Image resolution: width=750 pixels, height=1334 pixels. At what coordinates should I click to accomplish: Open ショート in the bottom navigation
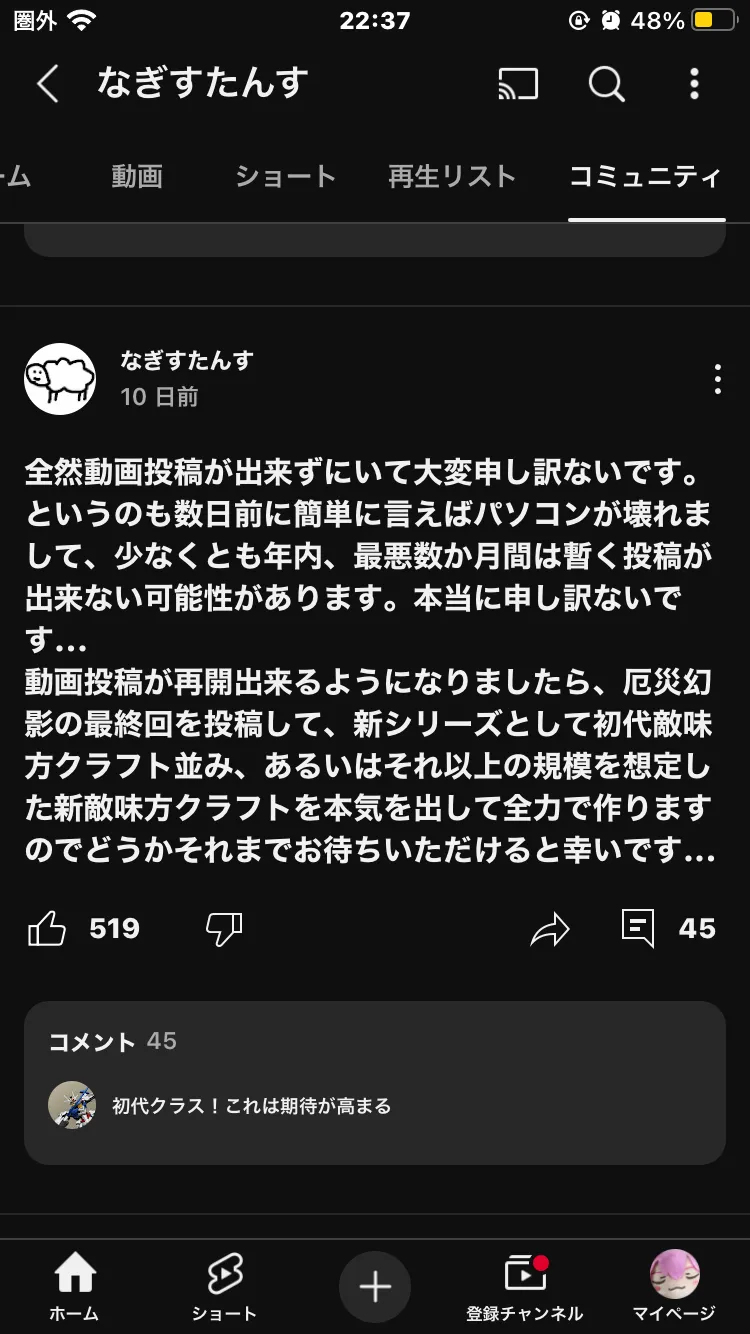pyautogui.click(x=224, y=1287)
